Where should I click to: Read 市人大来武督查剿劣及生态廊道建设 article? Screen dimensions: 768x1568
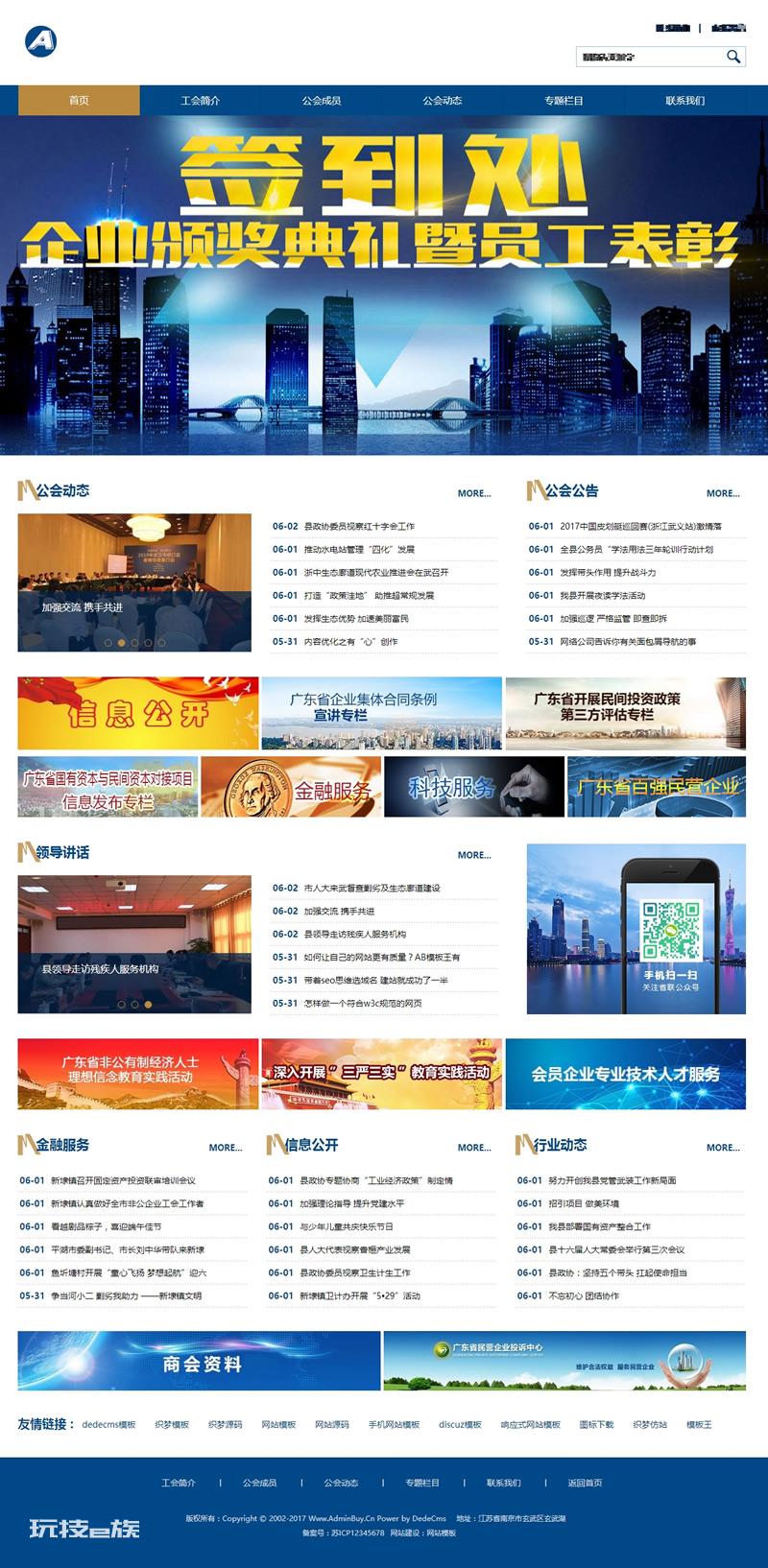click(372, 888)
